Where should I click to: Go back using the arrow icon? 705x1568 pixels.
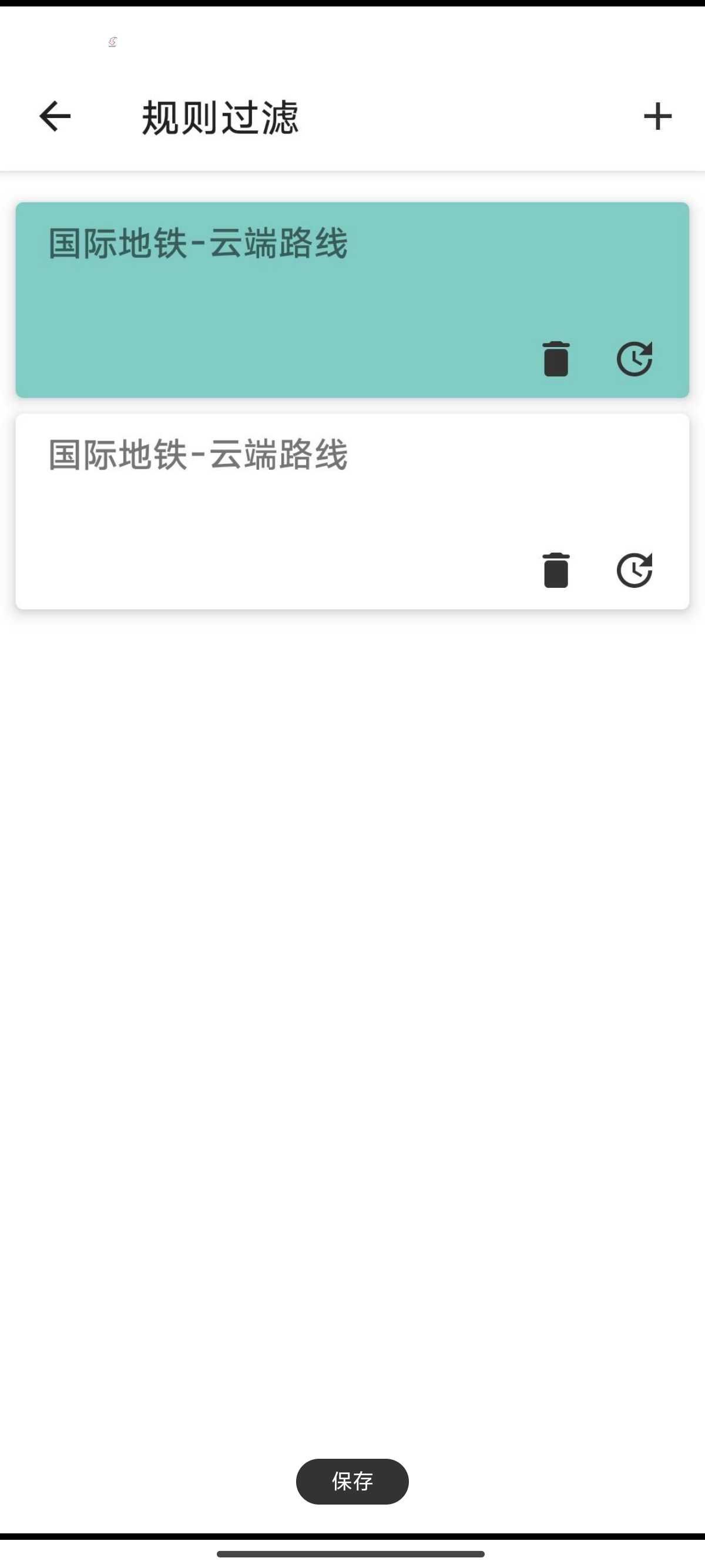(x=55, y=116)
